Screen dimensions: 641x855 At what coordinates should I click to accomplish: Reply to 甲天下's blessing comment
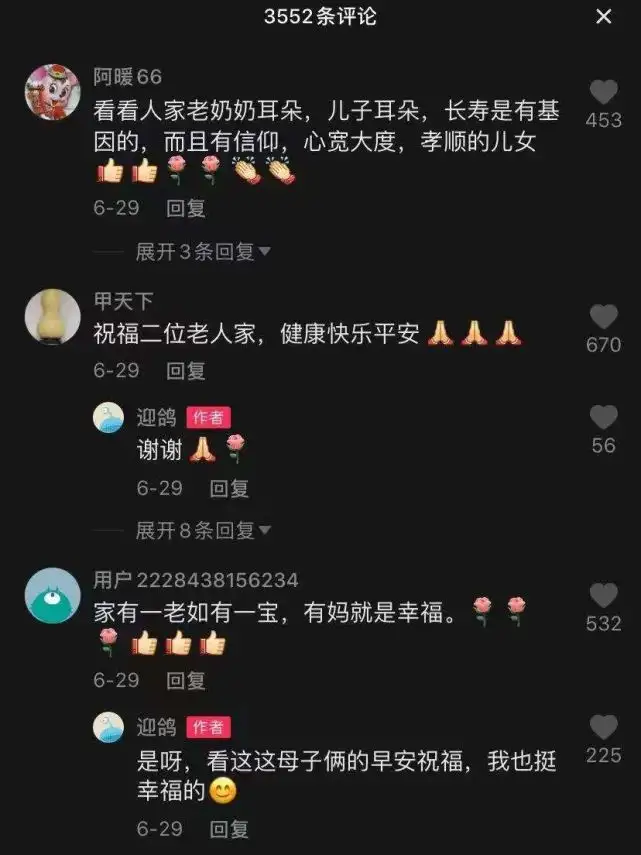pyautogui.click(x=185, y=371)
